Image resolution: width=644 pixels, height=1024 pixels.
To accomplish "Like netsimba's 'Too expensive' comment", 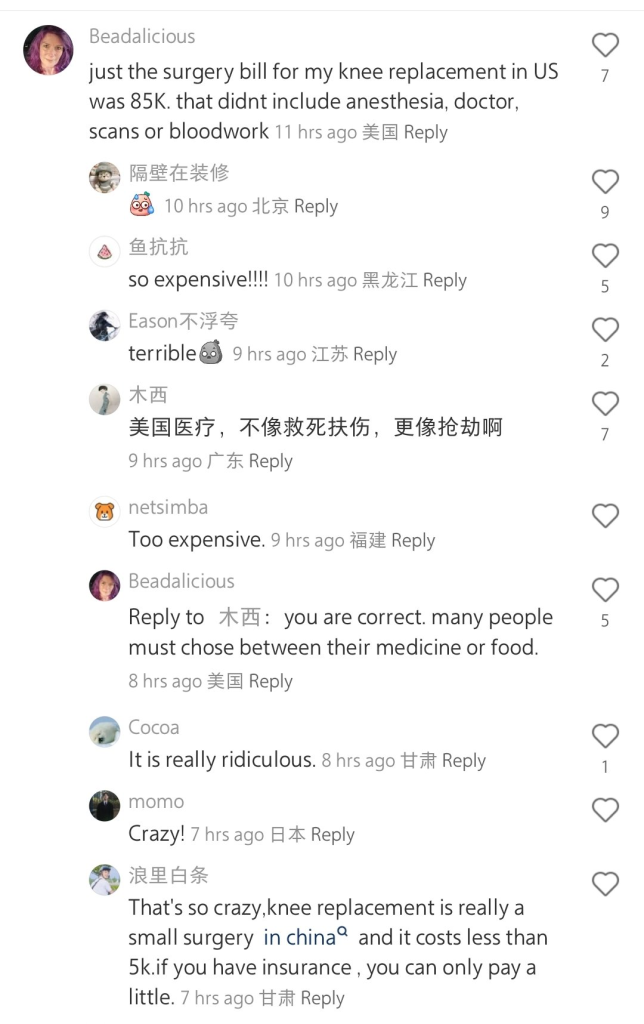I will click(605, 516).
